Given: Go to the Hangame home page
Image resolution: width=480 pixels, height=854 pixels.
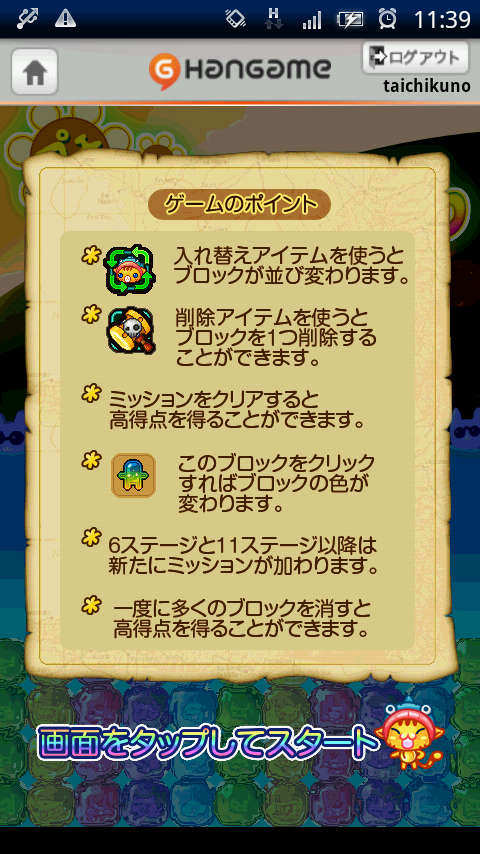Looking at the screenshot, I should tap(34, 71).
